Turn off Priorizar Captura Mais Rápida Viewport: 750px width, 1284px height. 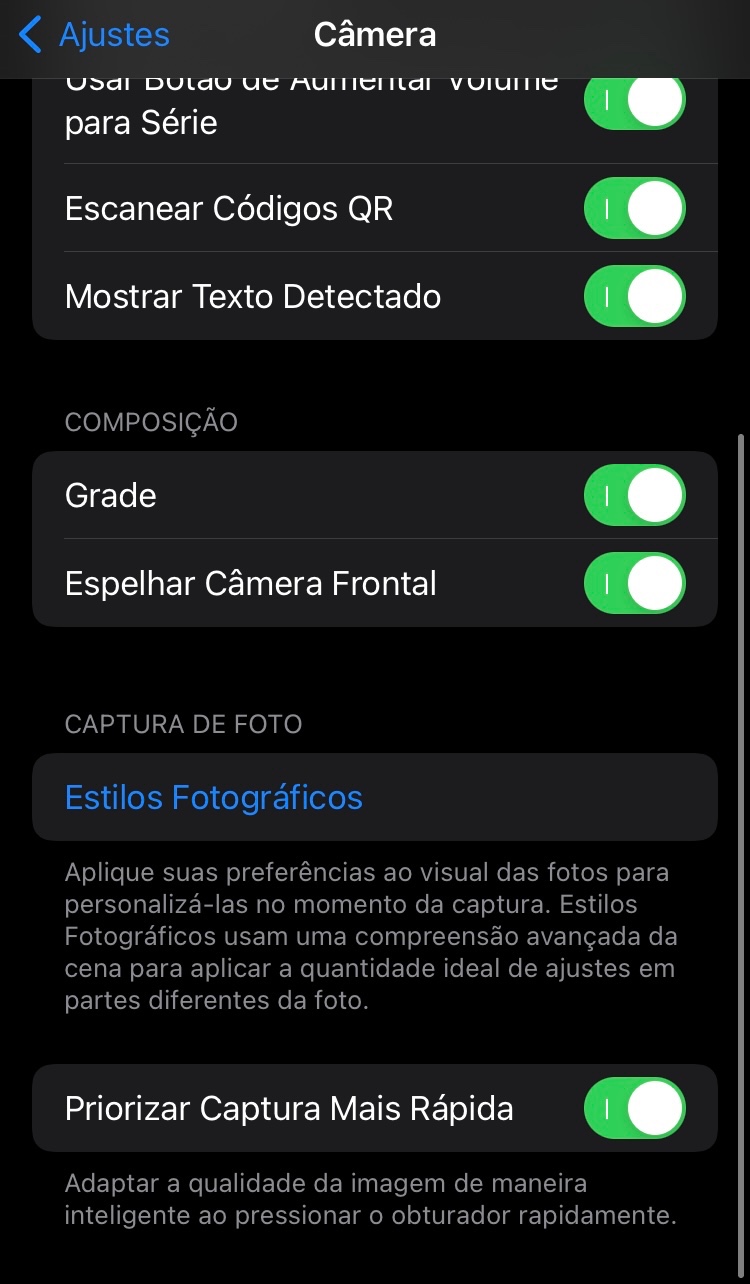(634, 1108)
